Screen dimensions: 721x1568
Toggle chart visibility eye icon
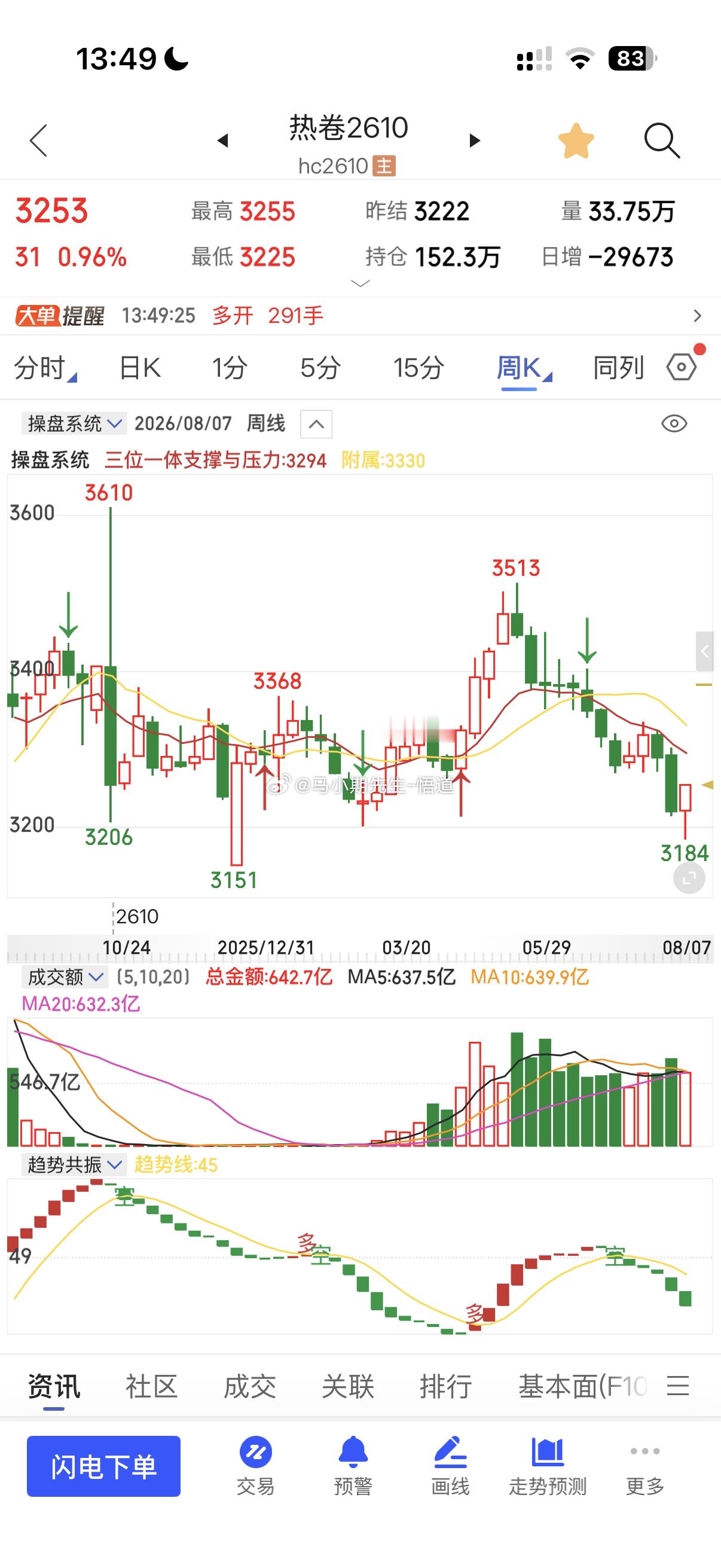point(674,423)
